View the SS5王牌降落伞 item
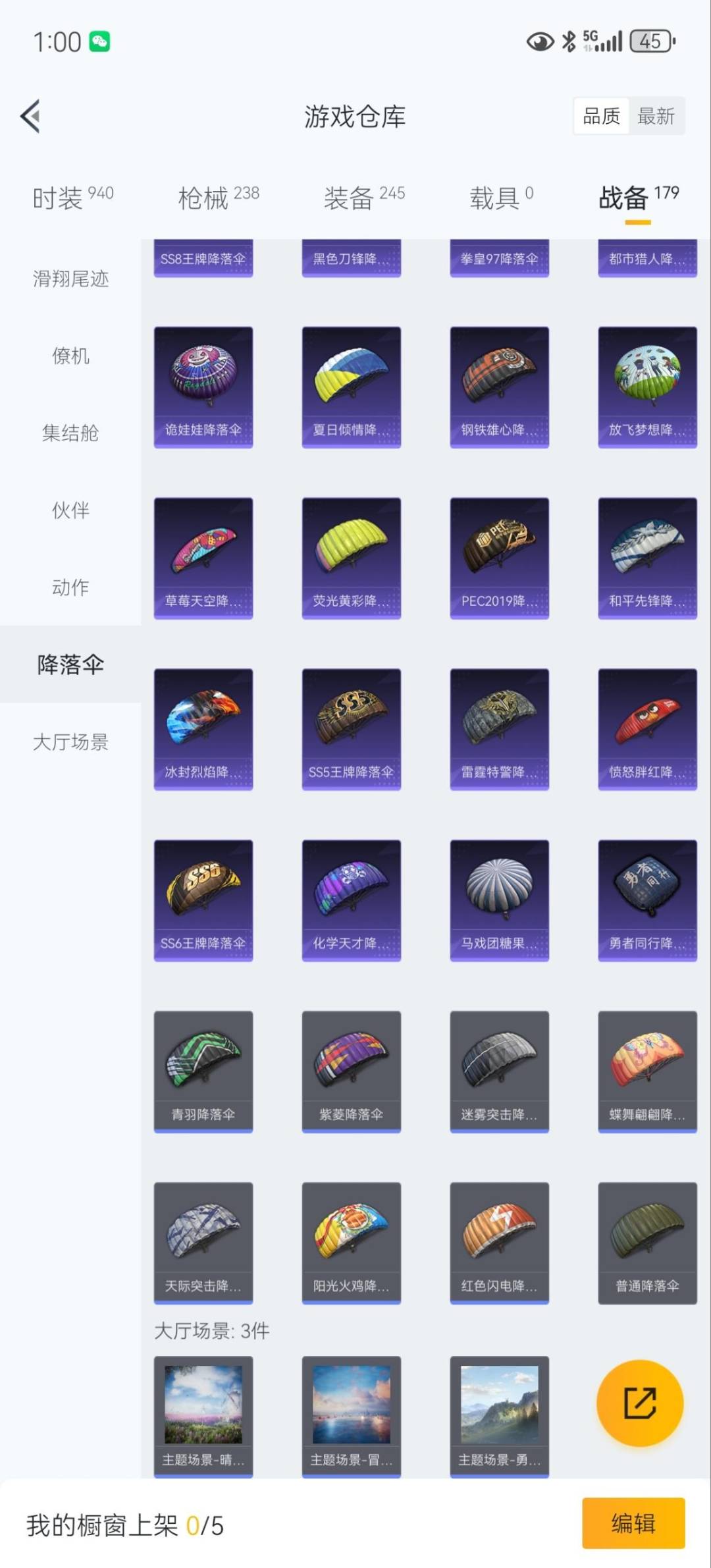711x1568 pixels. (x=352, y=729)
